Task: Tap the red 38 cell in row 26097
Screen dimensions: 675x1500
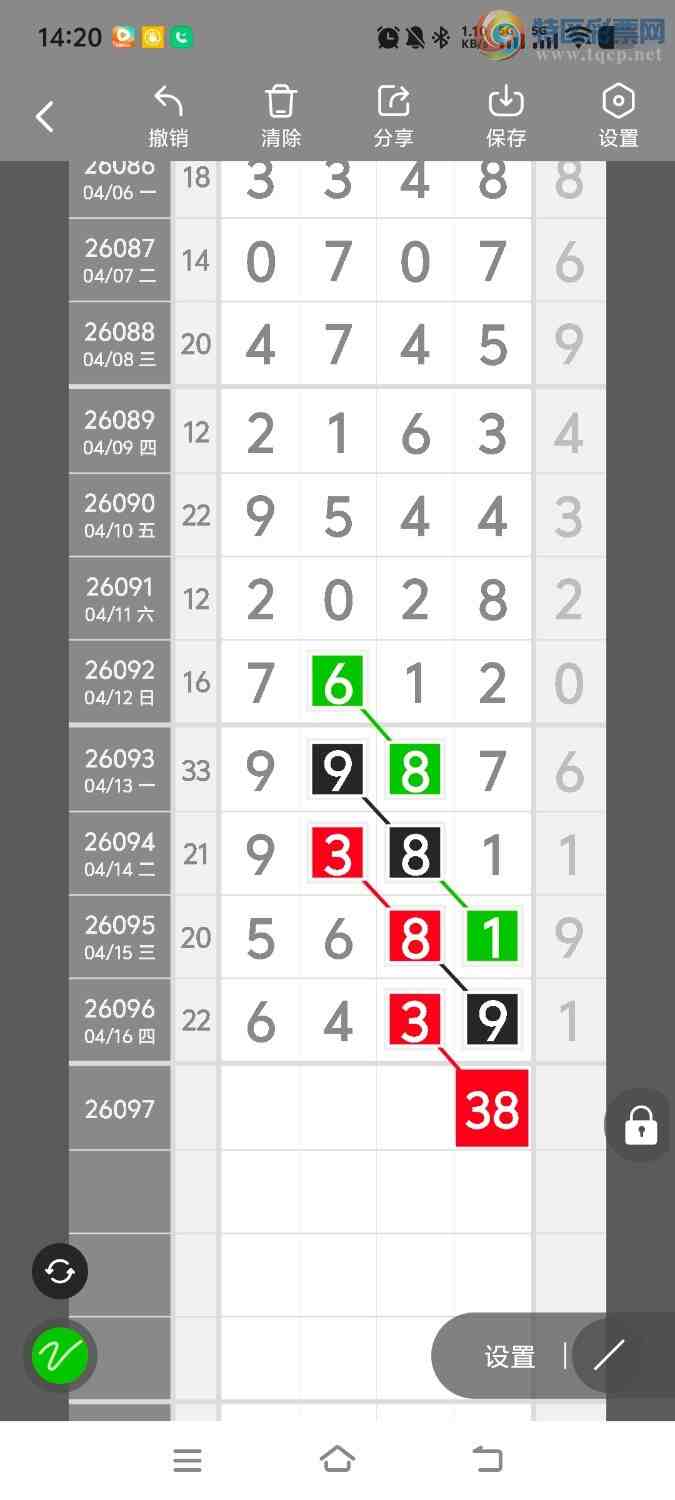Action: point(491,1108)
